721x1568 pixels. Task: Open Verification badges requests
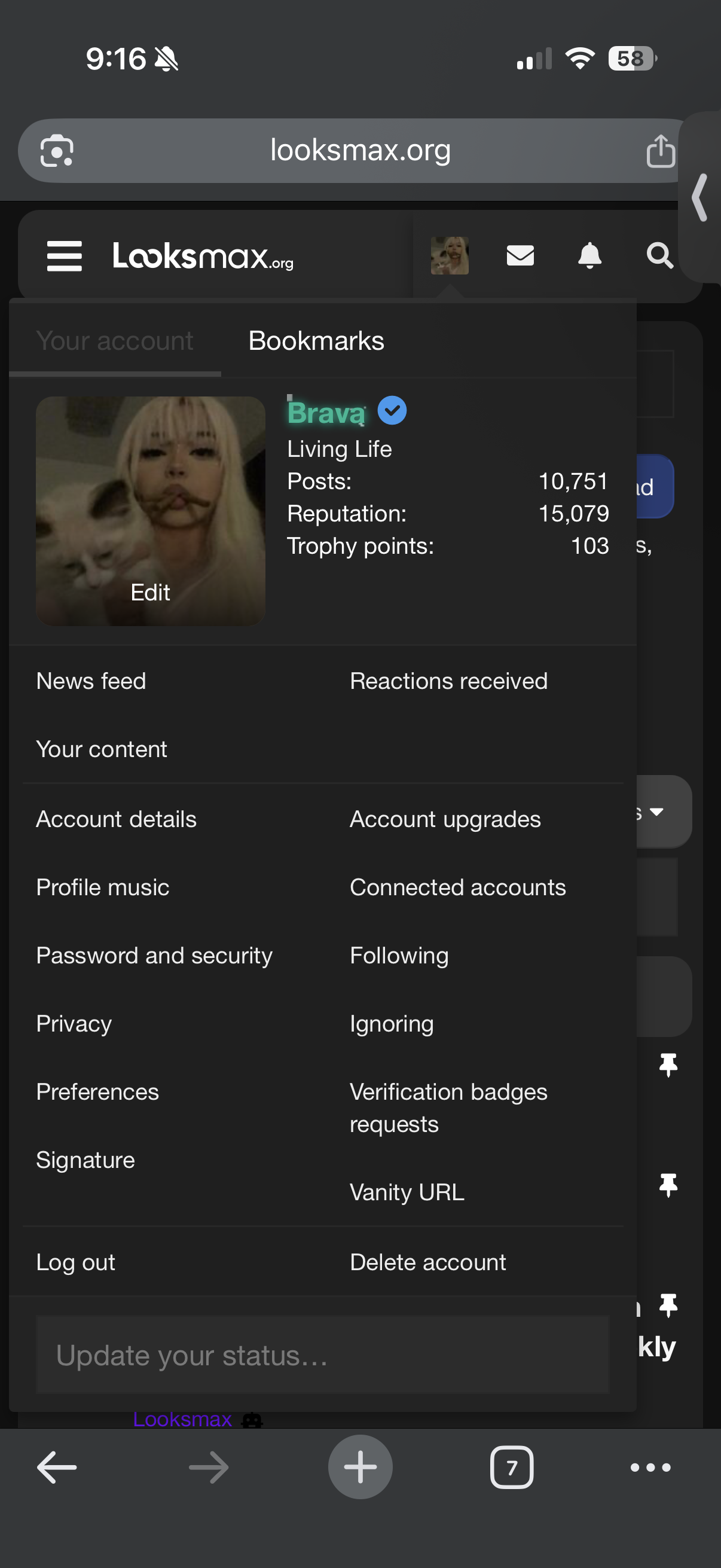pos(448,1108)
